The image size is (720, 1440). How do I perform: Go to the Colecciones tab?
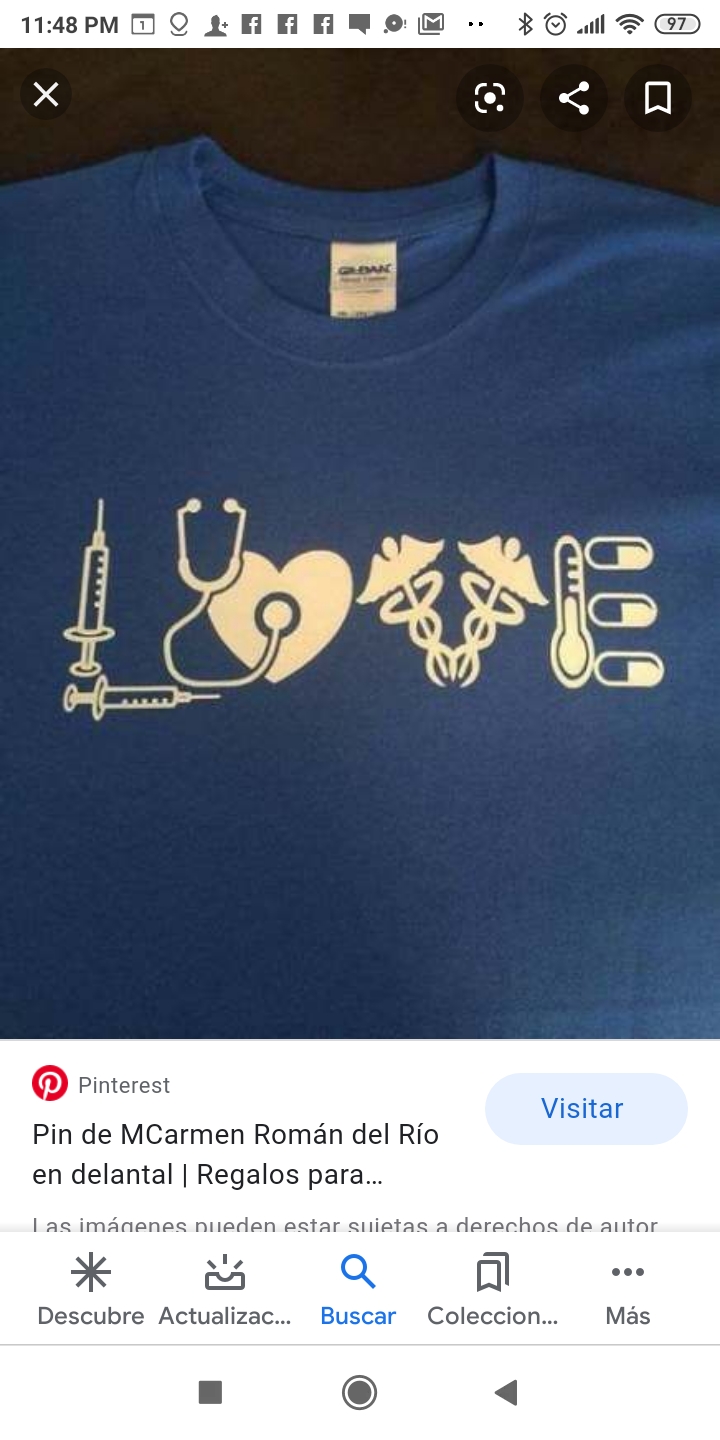(492, 1290)
